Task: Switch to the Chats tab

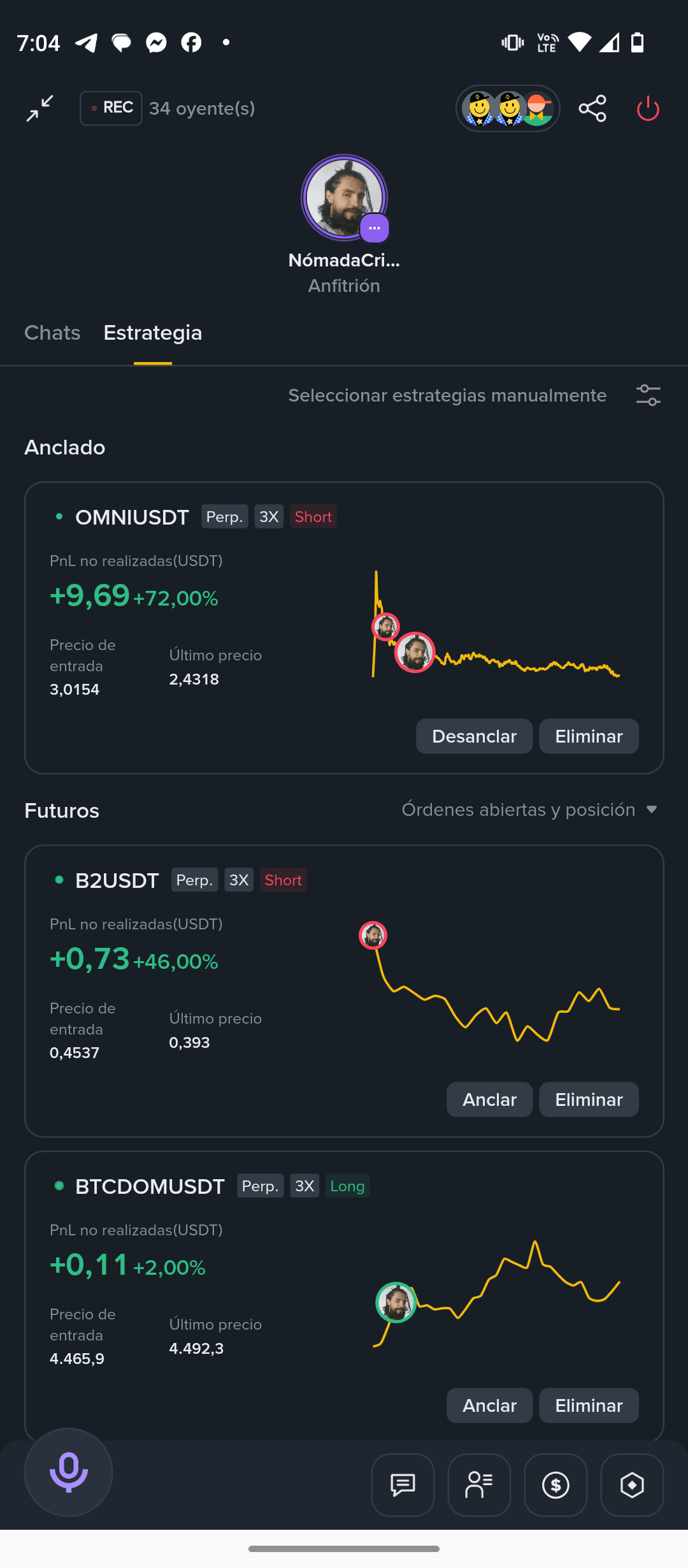Action: (52, 333)
